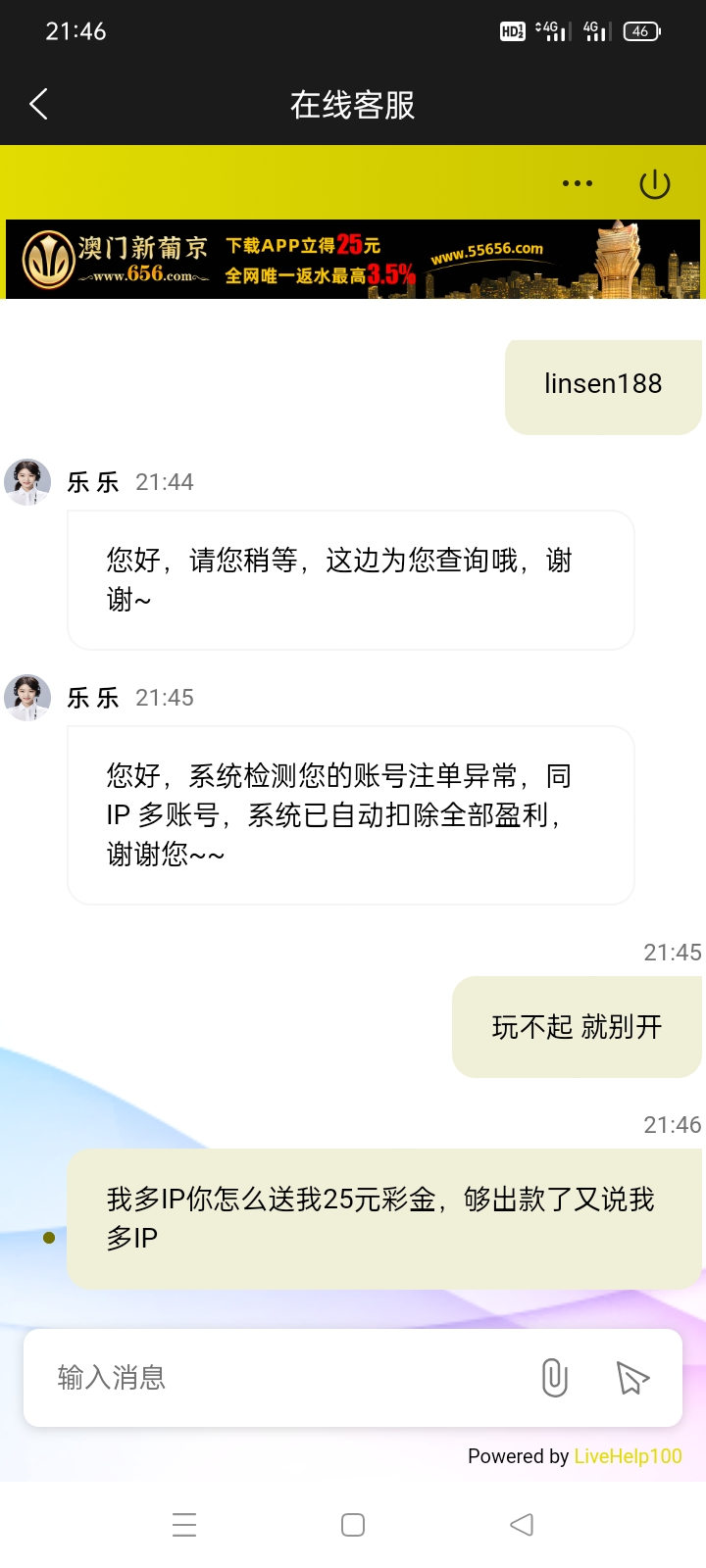Attach a file with the paperclip icon
The image size is (706, 1568).
tap(555, 1378)
